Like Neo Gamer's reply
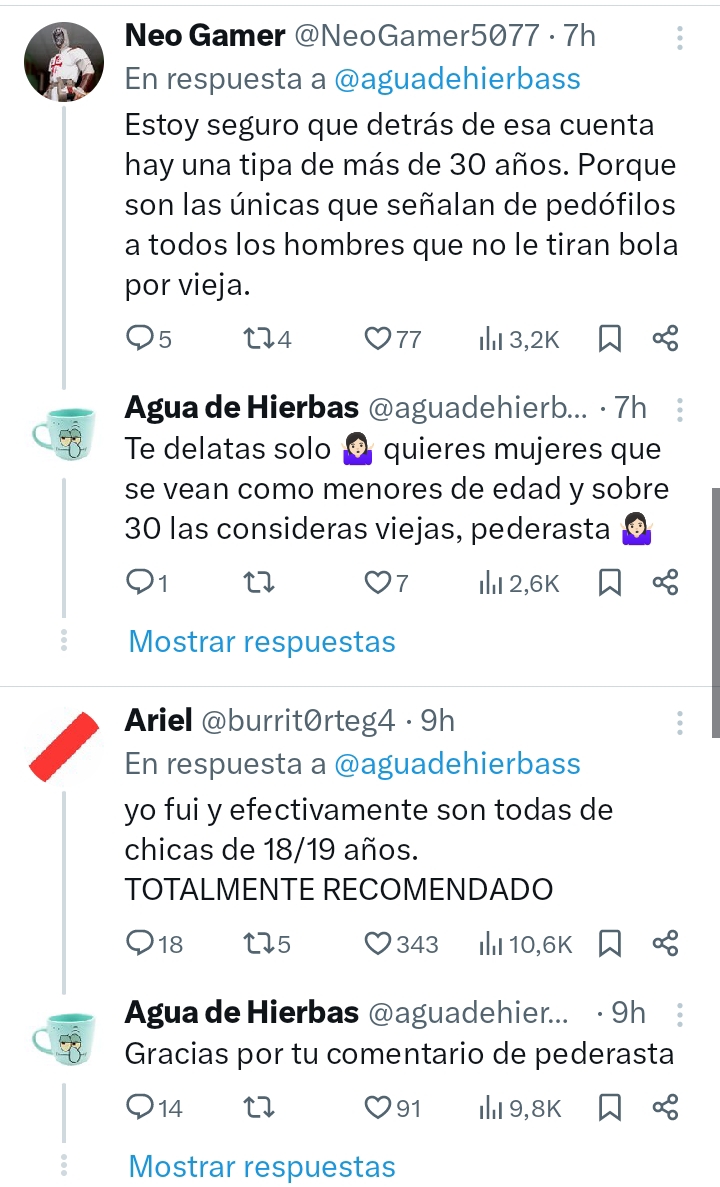The width and height of the screenshot is (720, 1187). 377,340
